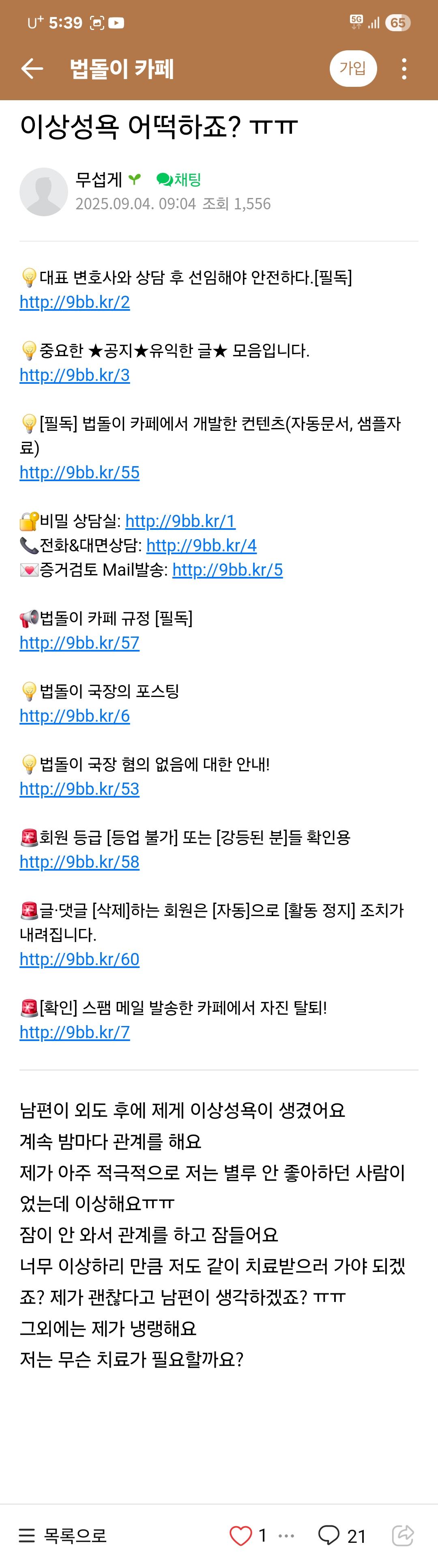The image size is (438, 1568).
Task: Open the 전화&대면상담 link 9bb.kr/4
Action: [201, 545]
